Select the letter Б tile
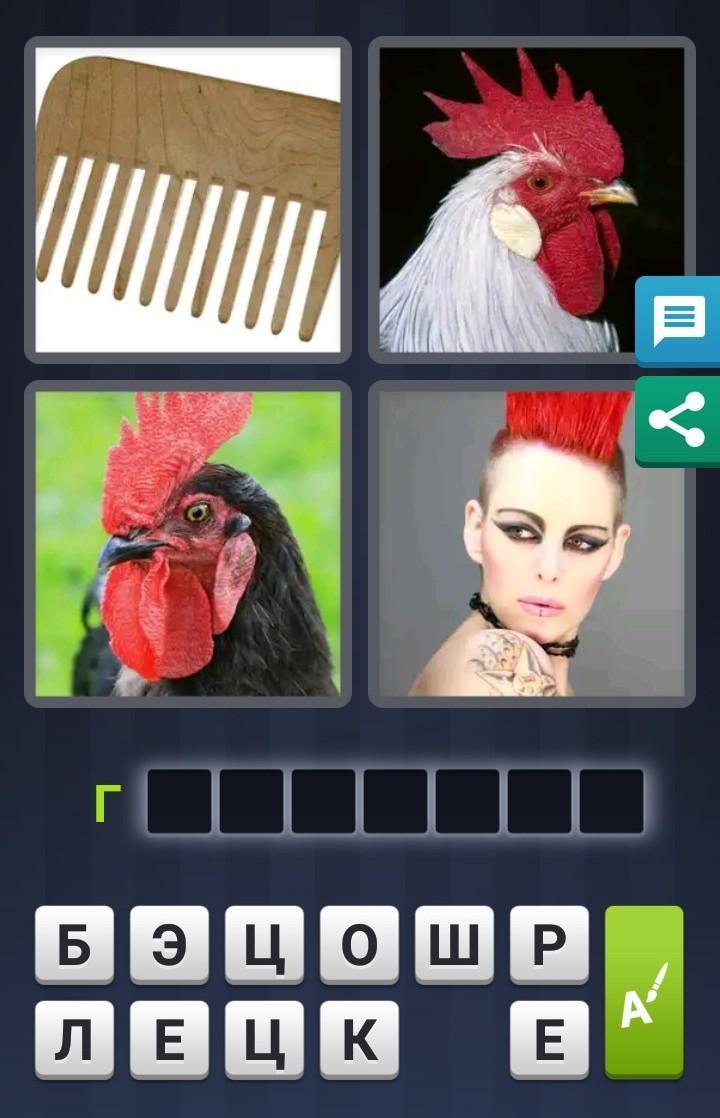The image size is (720, 1118). [75, 944]
